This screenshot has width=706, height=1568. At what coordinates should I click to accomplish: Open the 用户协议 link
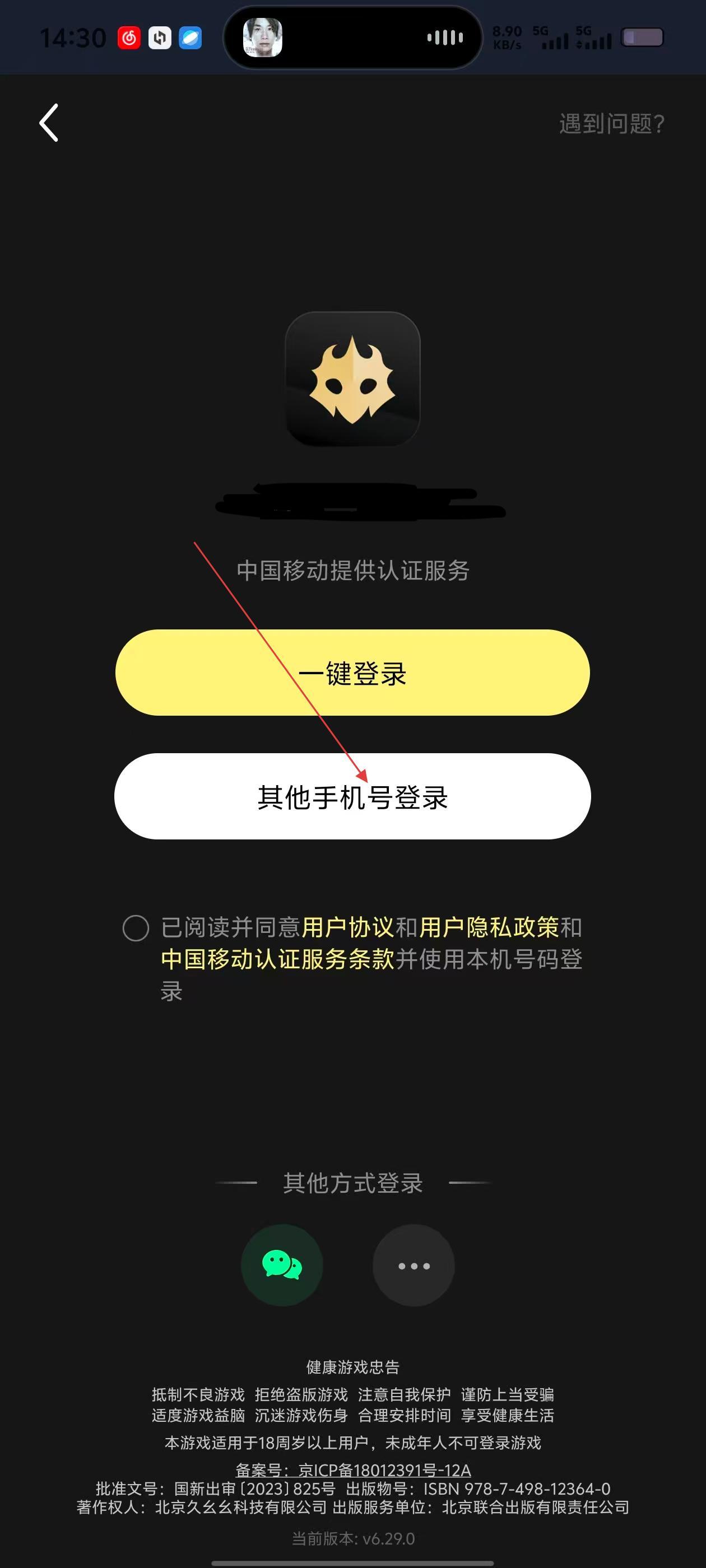[x=348, y=928]
